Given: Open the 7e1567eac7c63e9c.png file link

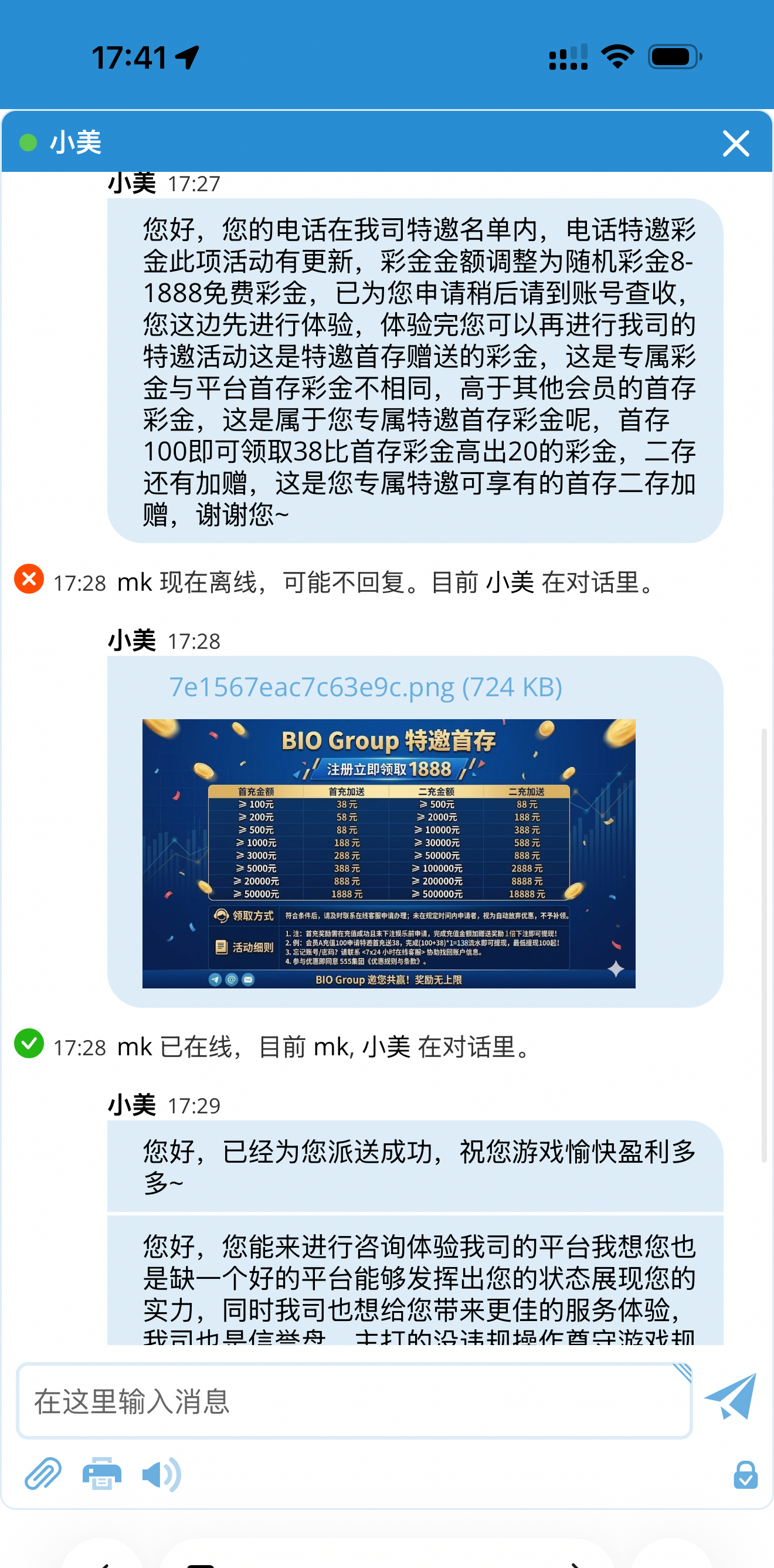Looking at the screenshot, I should point(365,688).
